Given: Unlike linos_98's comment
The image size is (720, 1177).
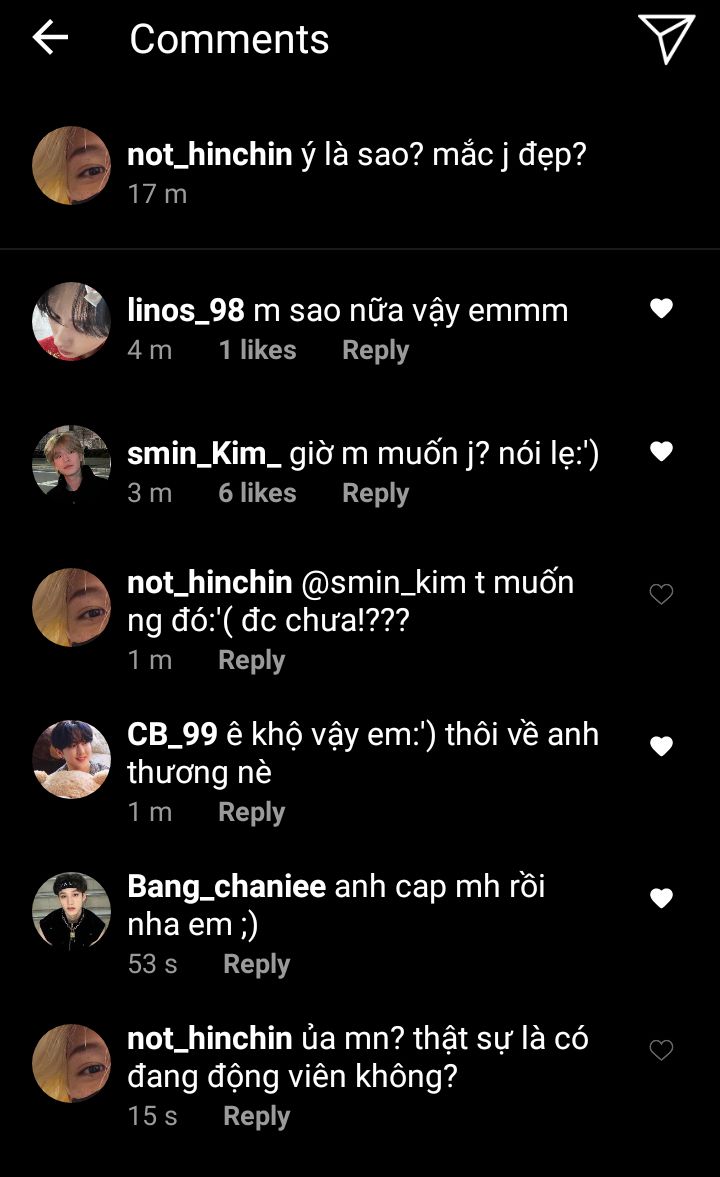Looking at the screenshot, I should pyautogui.click(x=661, y=309).
